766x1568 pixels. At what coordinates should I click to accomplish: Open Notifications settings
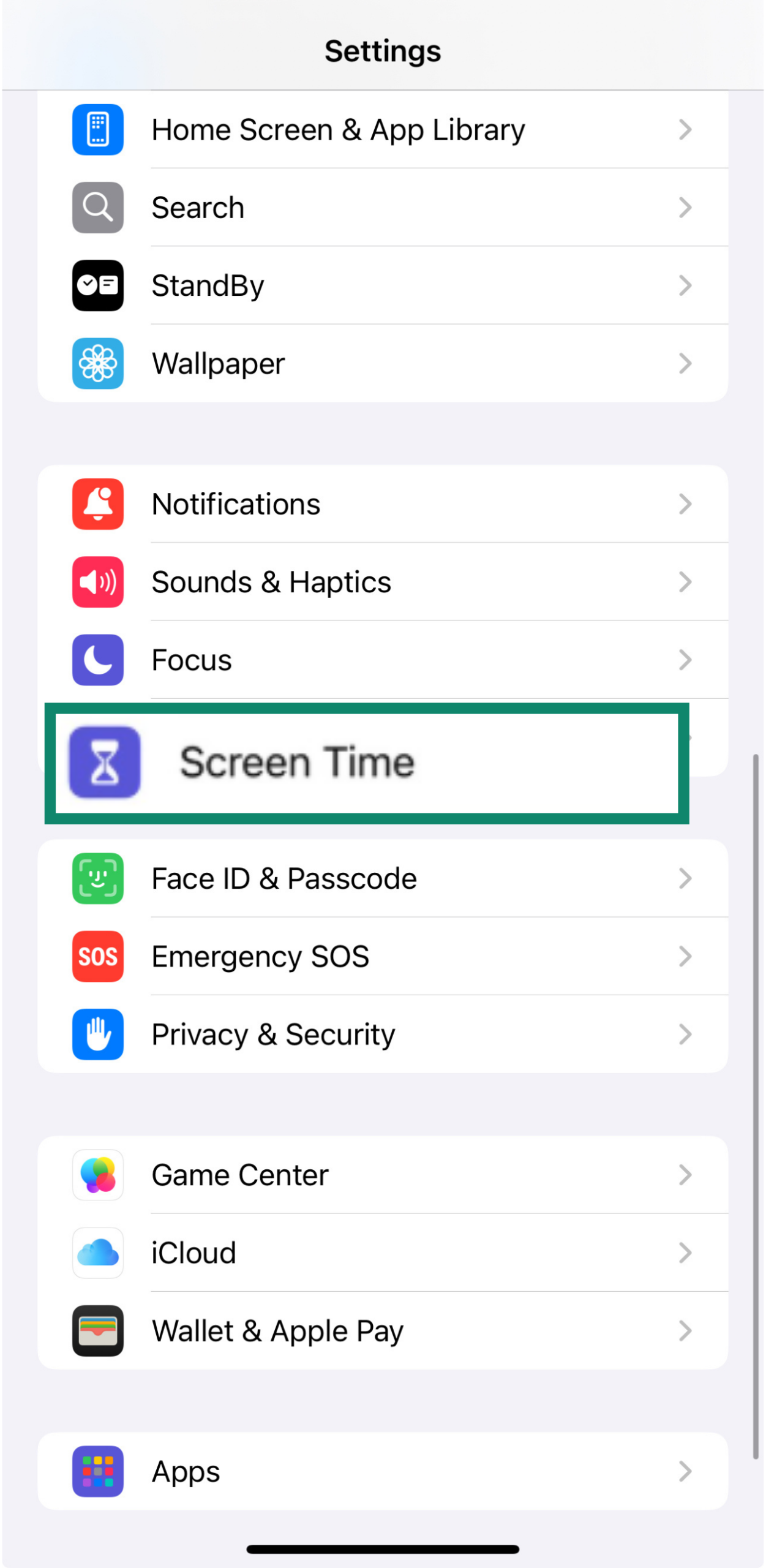pyautogui.click(x=383, y=504)
